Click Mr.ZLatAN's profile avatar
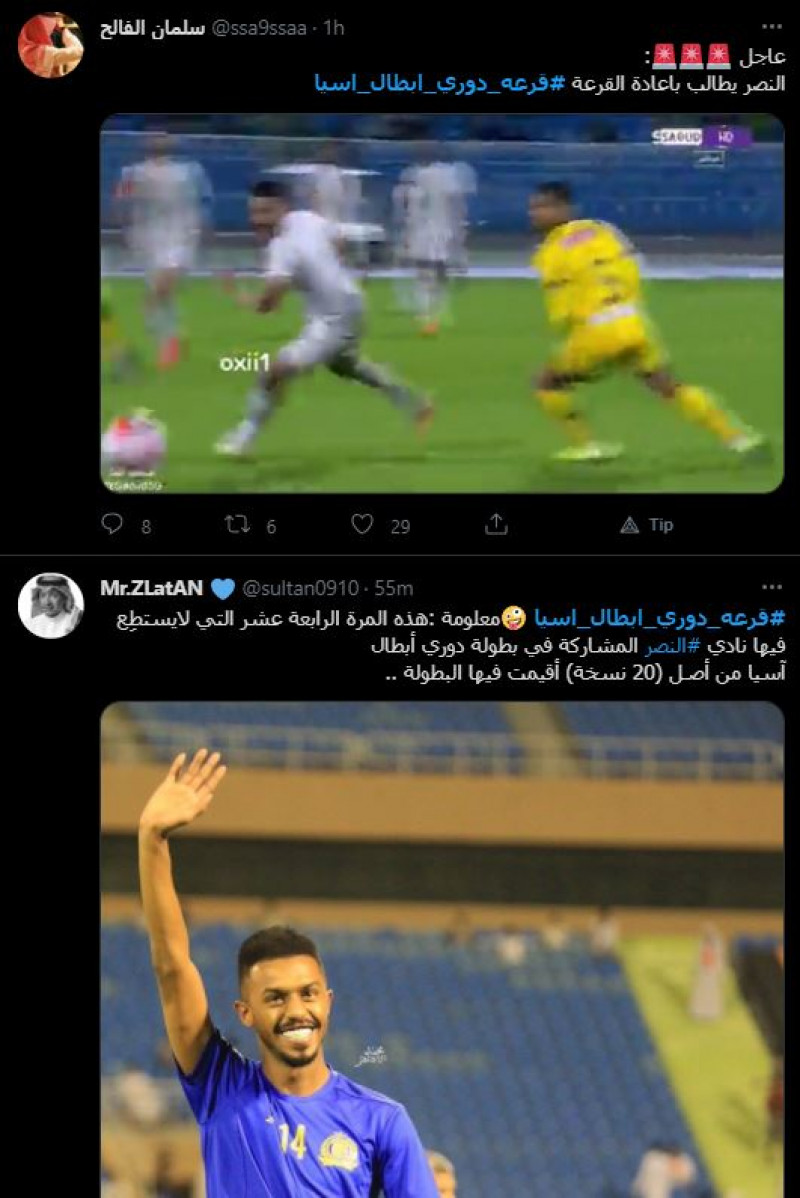 click(48, 601)
